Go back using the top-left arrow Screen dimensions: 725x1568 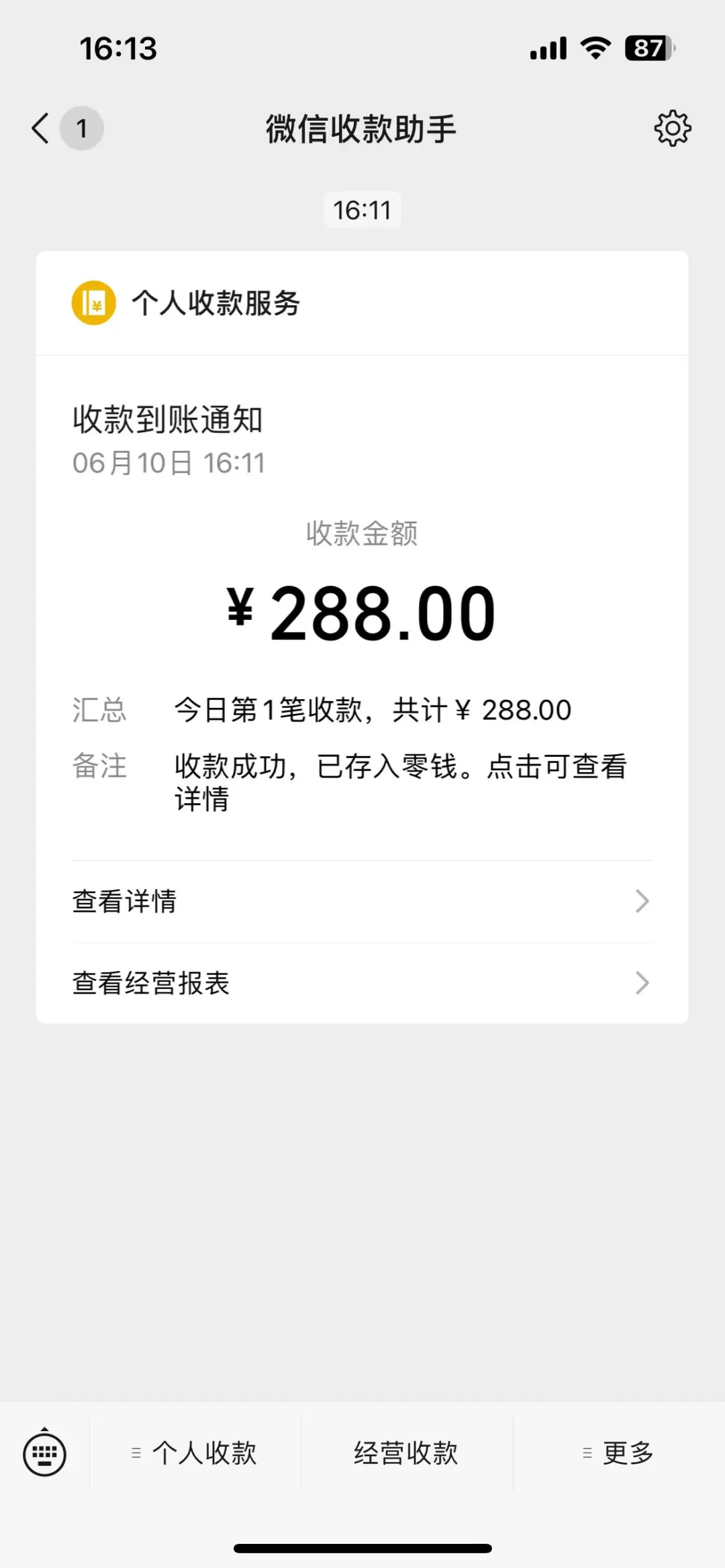(x=40, y=128)
